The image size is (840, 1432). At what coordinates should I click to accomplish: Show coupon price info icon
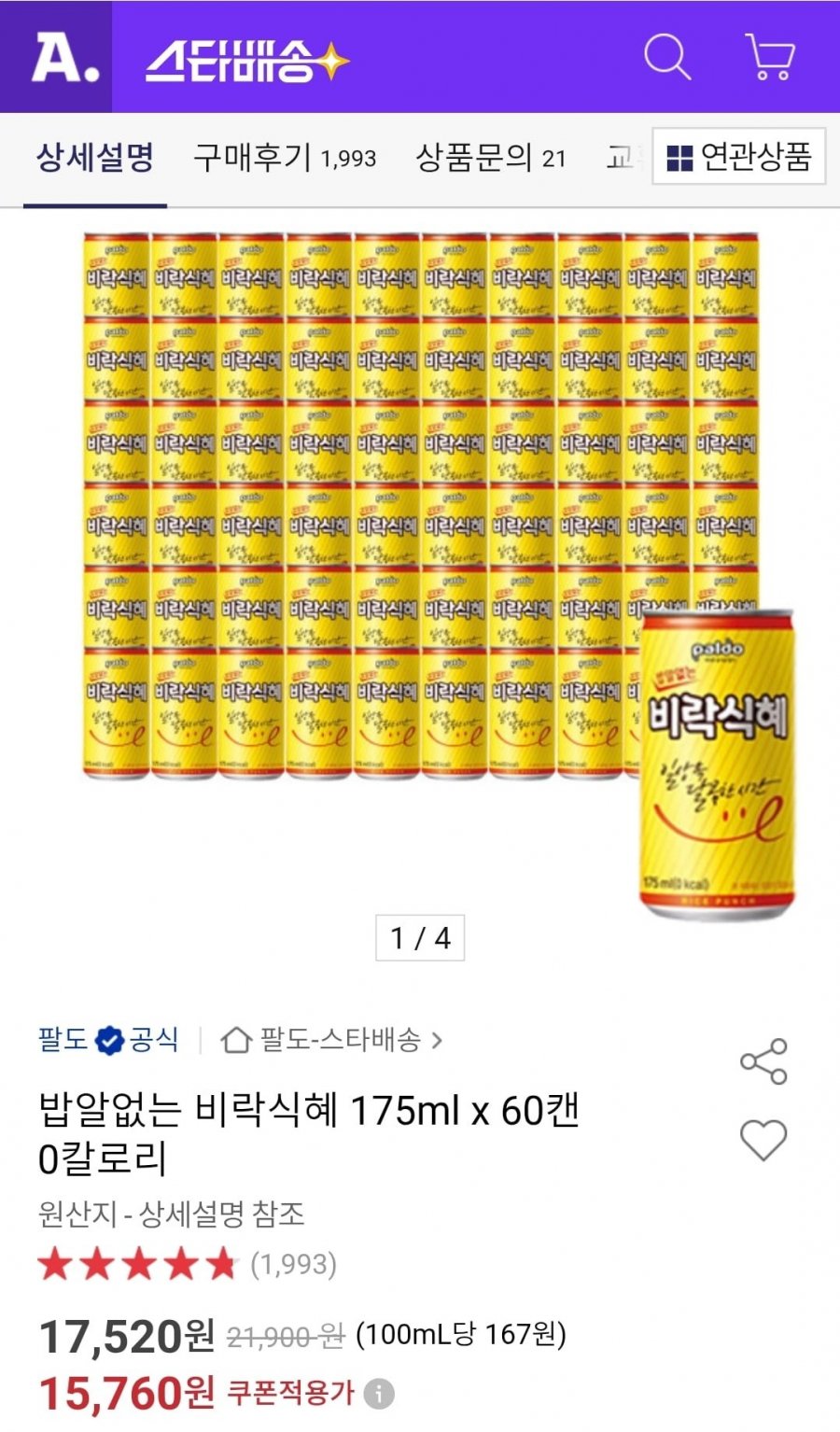tap(378, 1394)
